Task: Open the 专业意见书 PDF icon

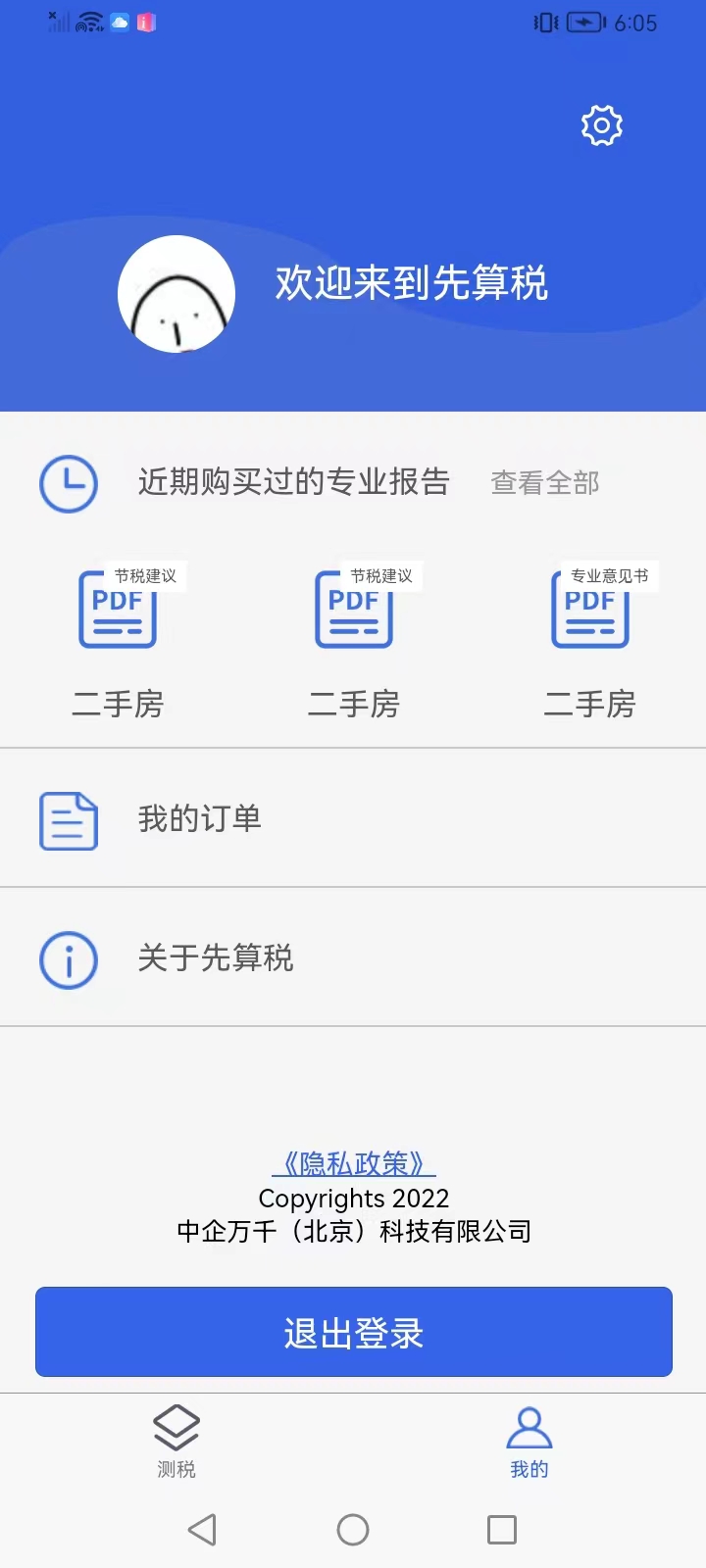Action: 589,609
